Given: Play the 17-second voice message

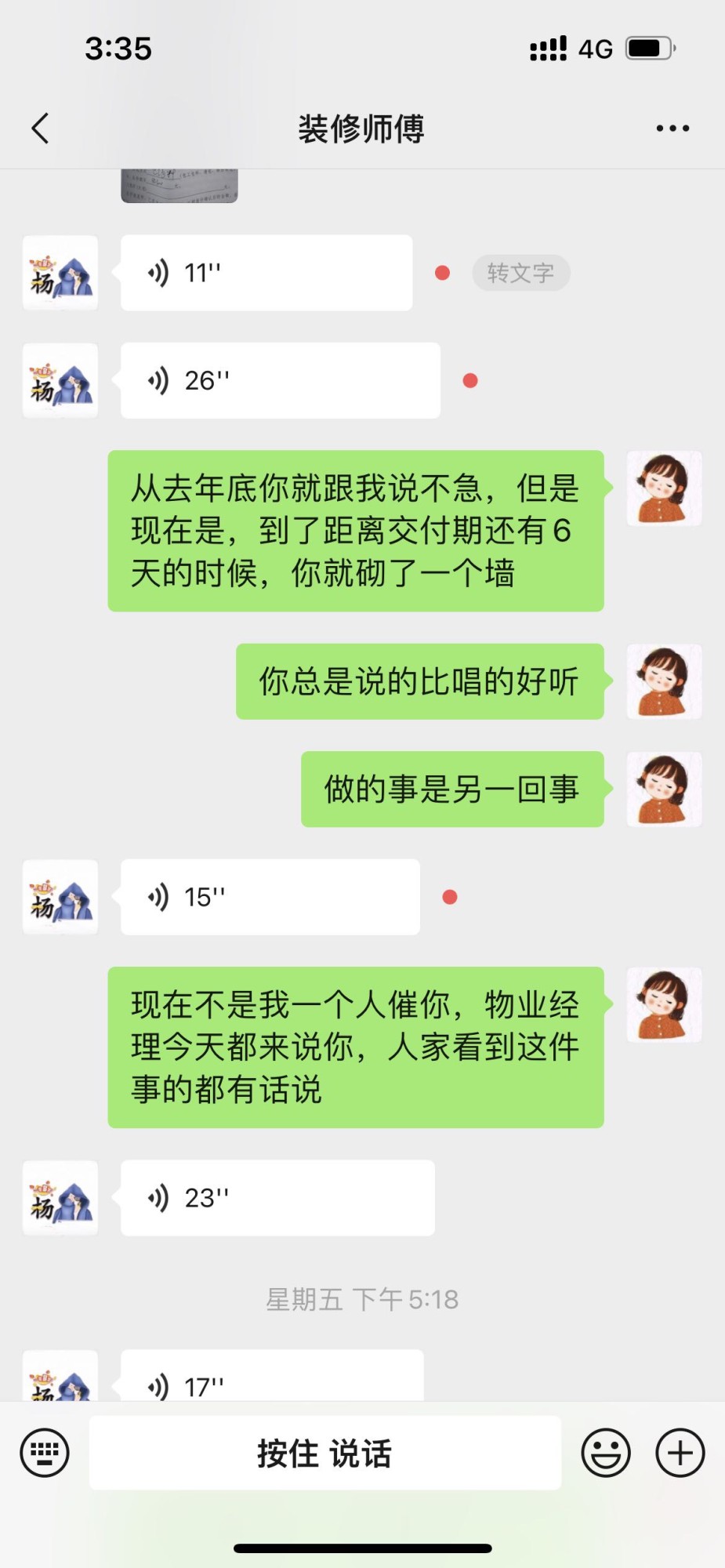Looking at the screenshot, I should pyautogui.click(x=272, y=1381).
